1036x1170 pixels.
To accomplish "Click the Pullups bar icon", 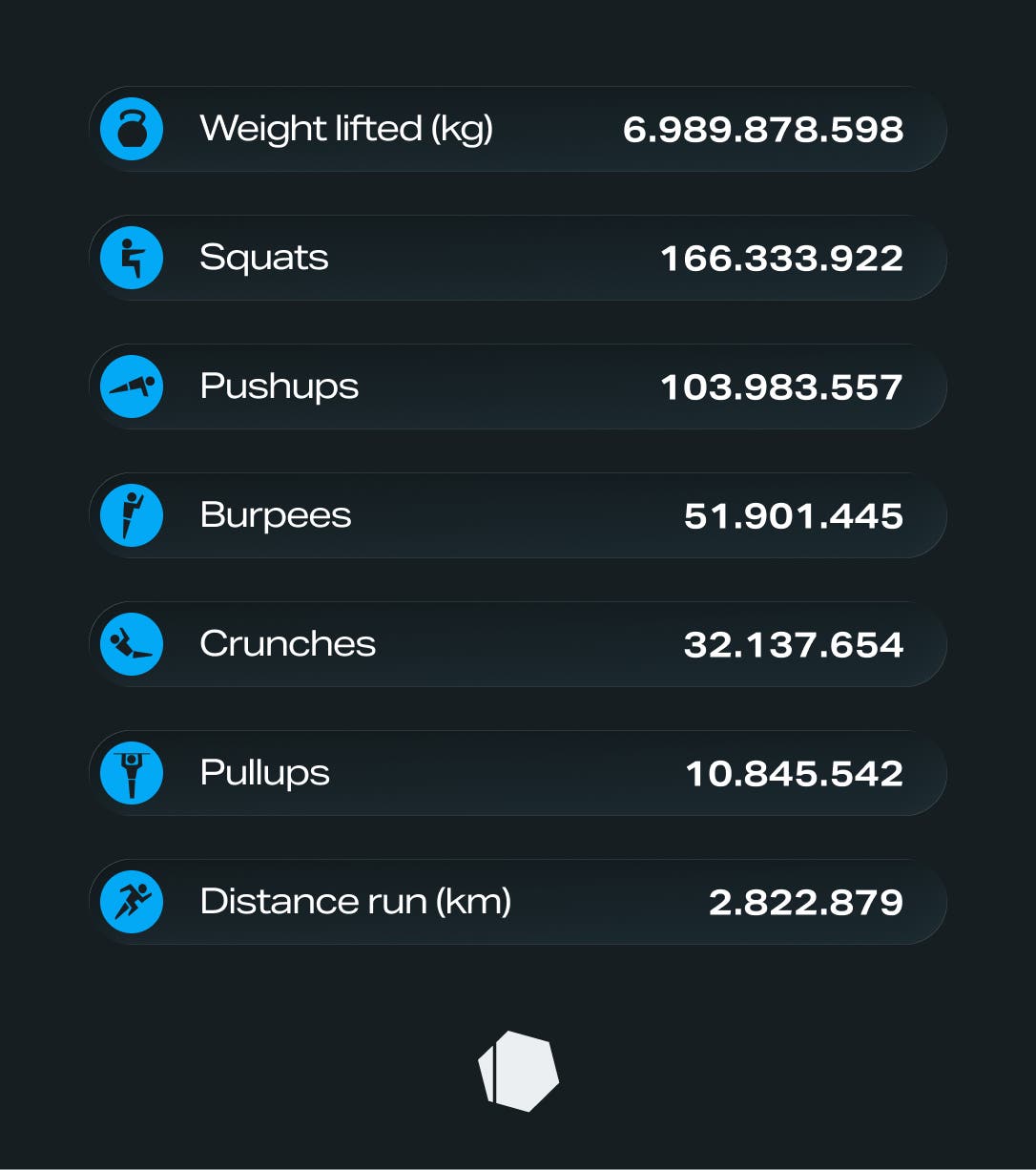I will (132, 773).
